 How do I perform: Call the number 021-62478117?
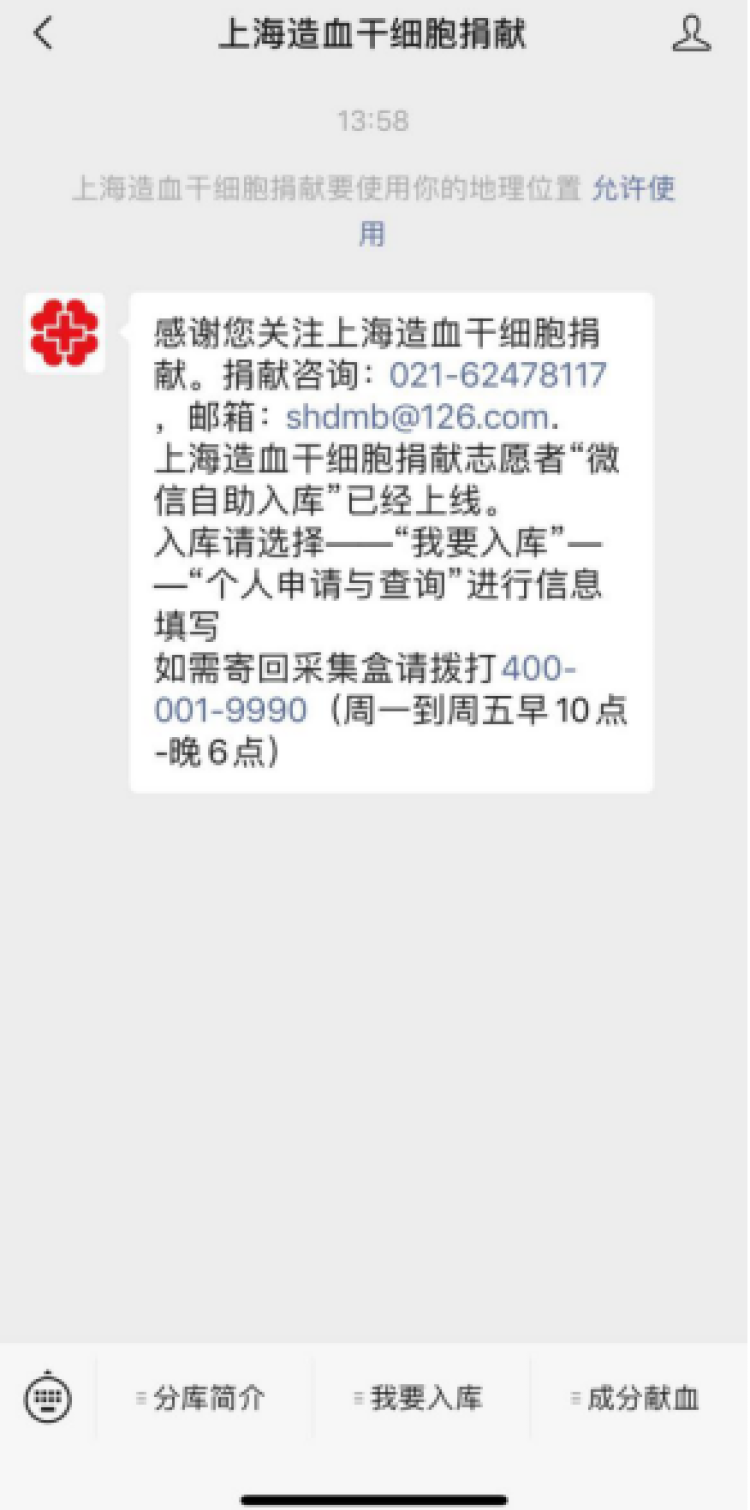pos(497,376)
